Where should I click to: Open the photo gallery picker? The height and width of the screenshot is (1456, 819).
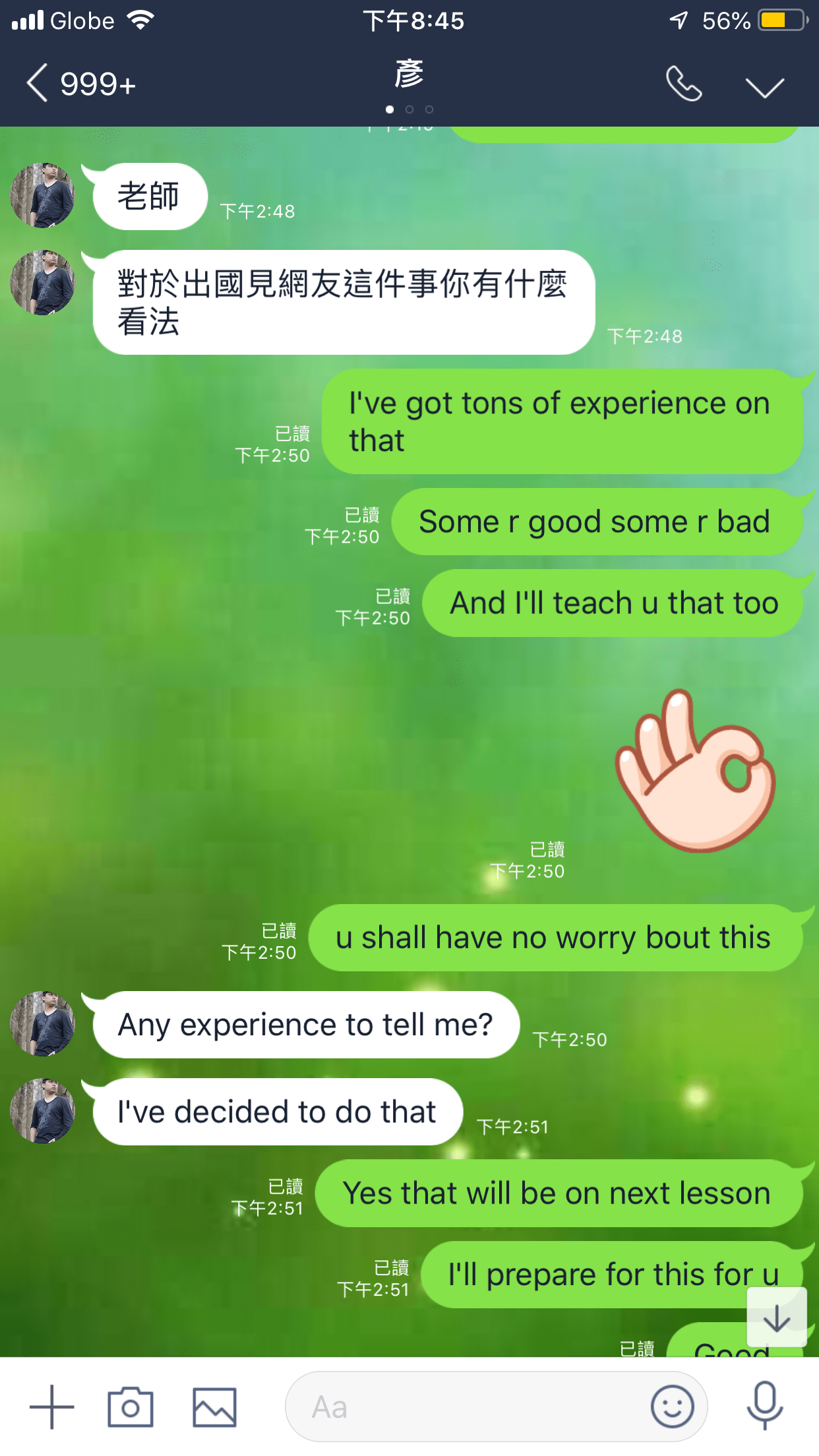point(214,1407)
